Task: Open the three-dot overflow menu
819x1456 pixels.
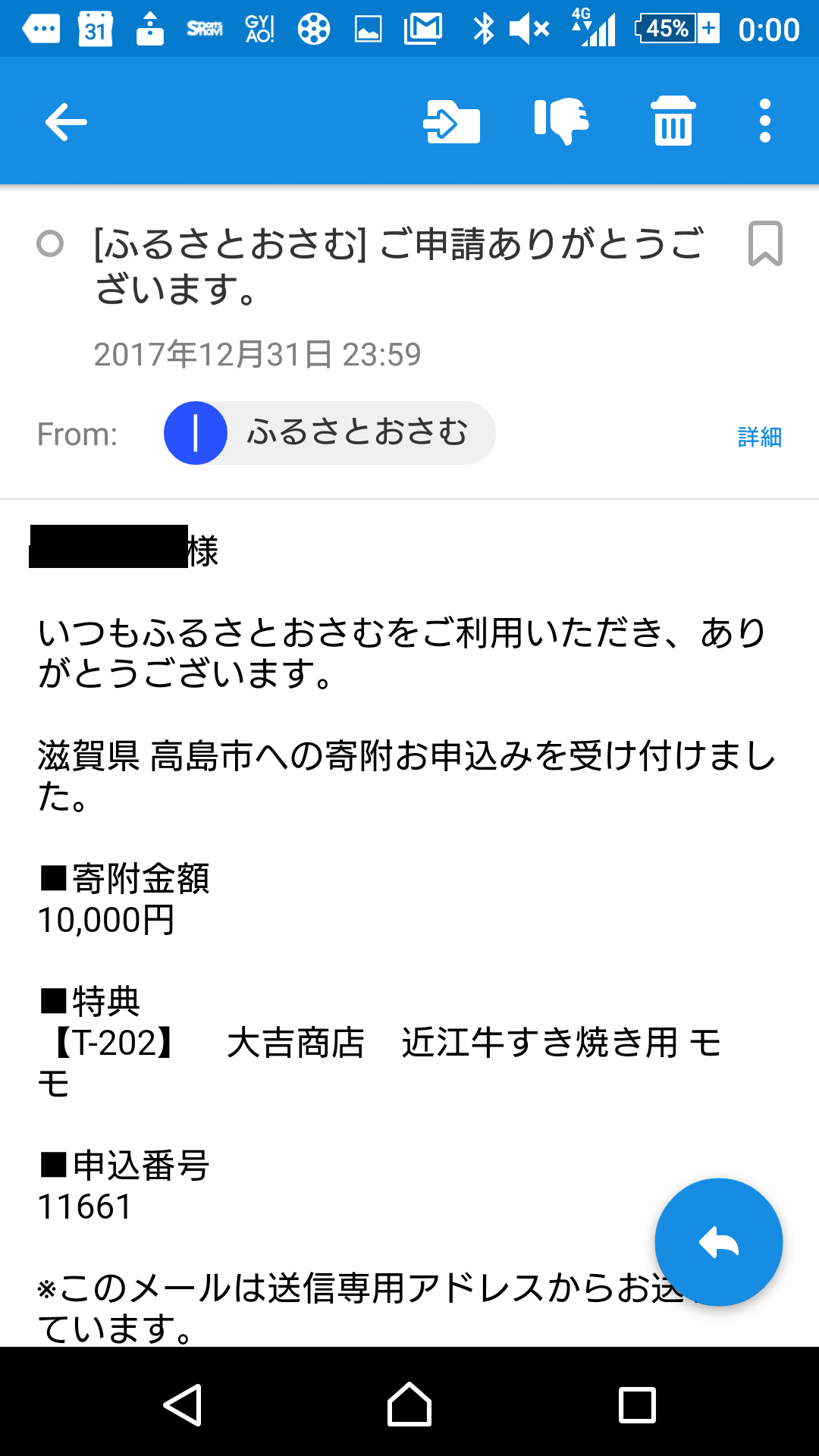Action: coord(764,121)
